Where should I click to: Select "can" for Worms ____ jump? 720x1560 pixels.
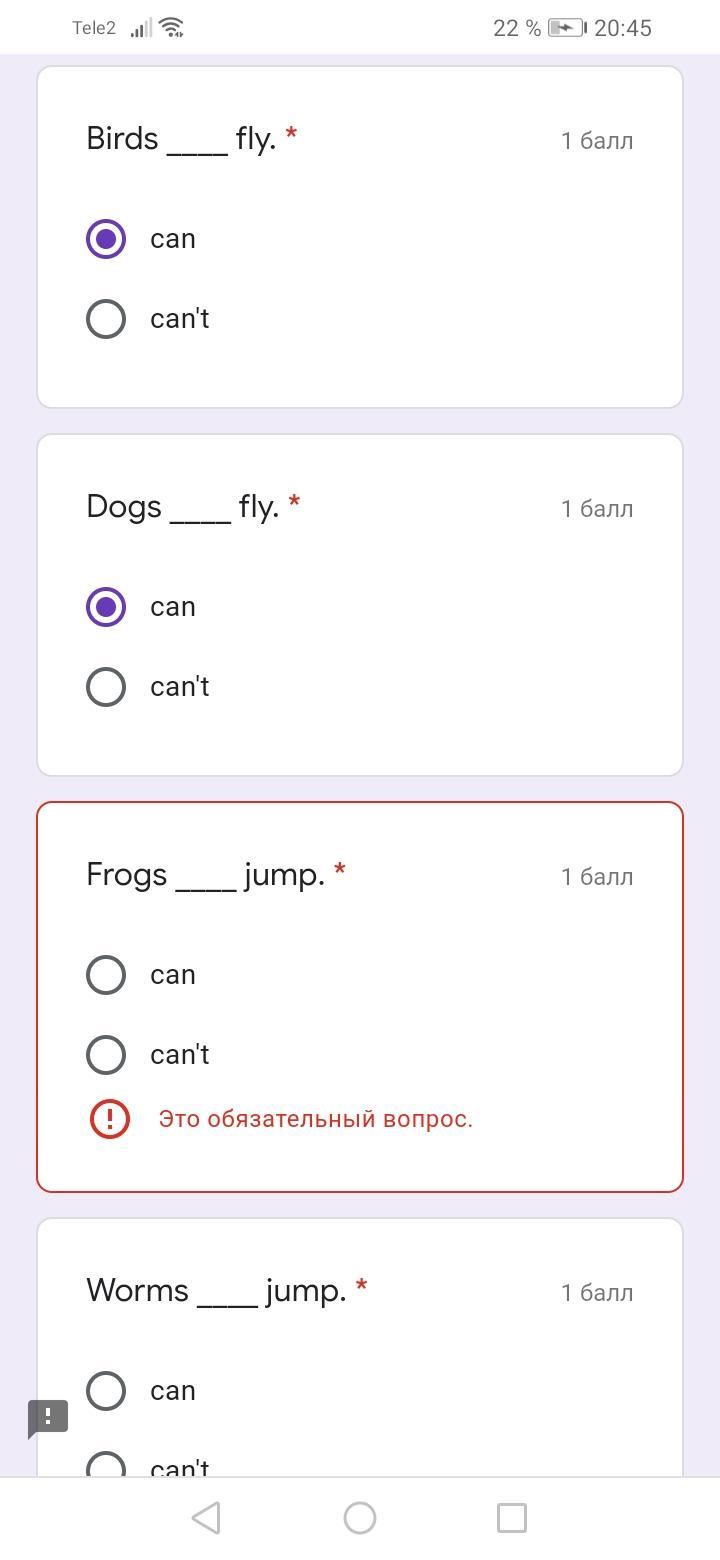106,1391
